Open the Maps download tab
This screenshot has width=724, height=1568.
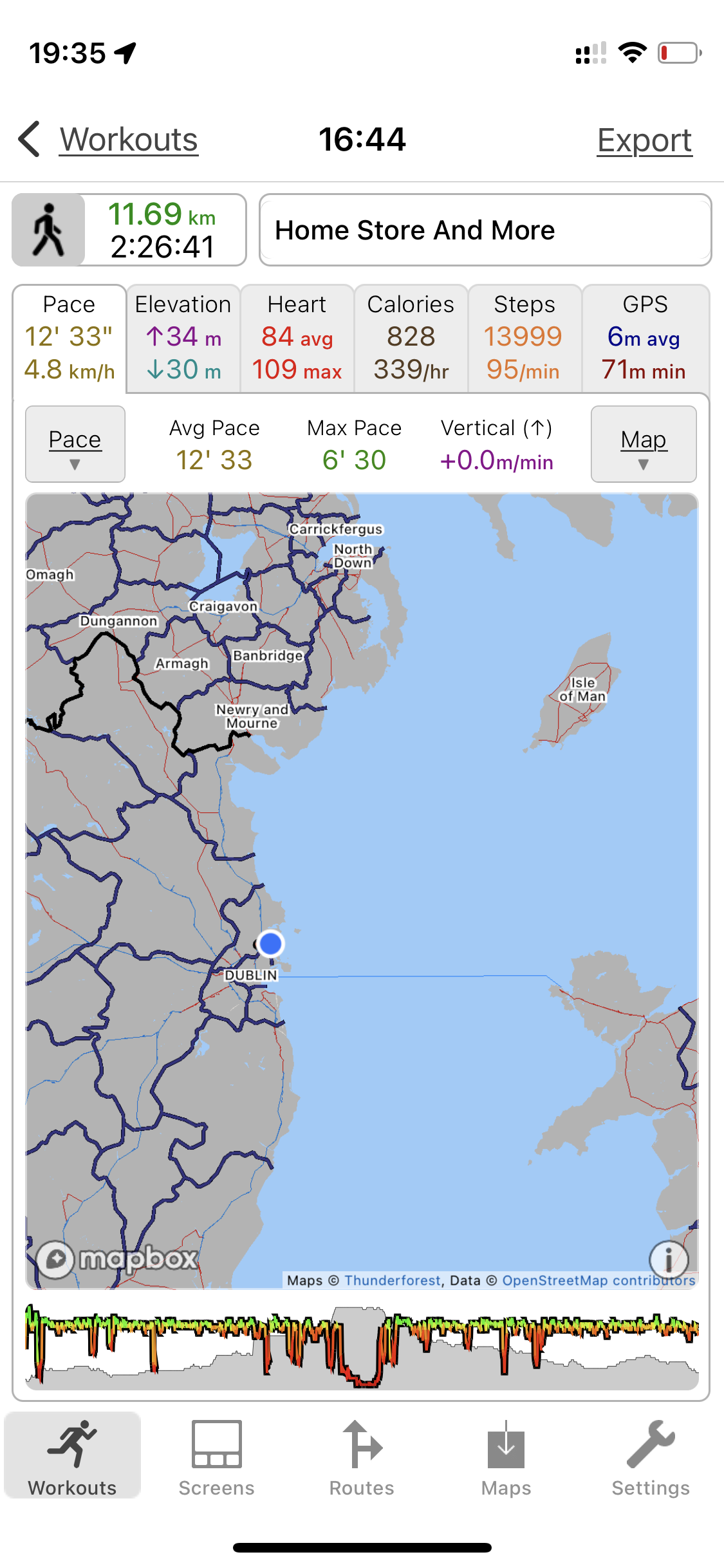pyautogui.click(x=506, y=1458)
